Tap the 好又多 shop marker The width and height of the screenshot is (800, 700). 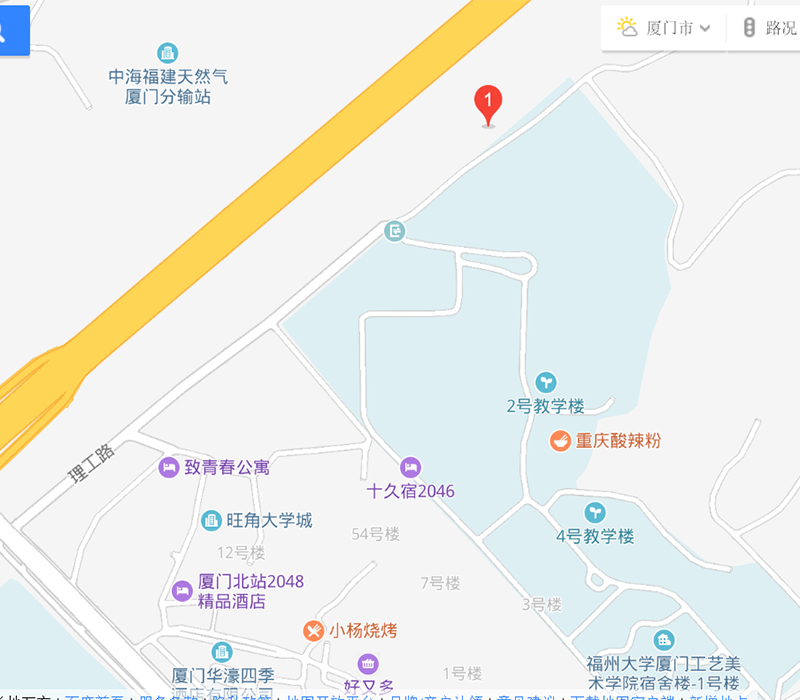tap(368, 662)
